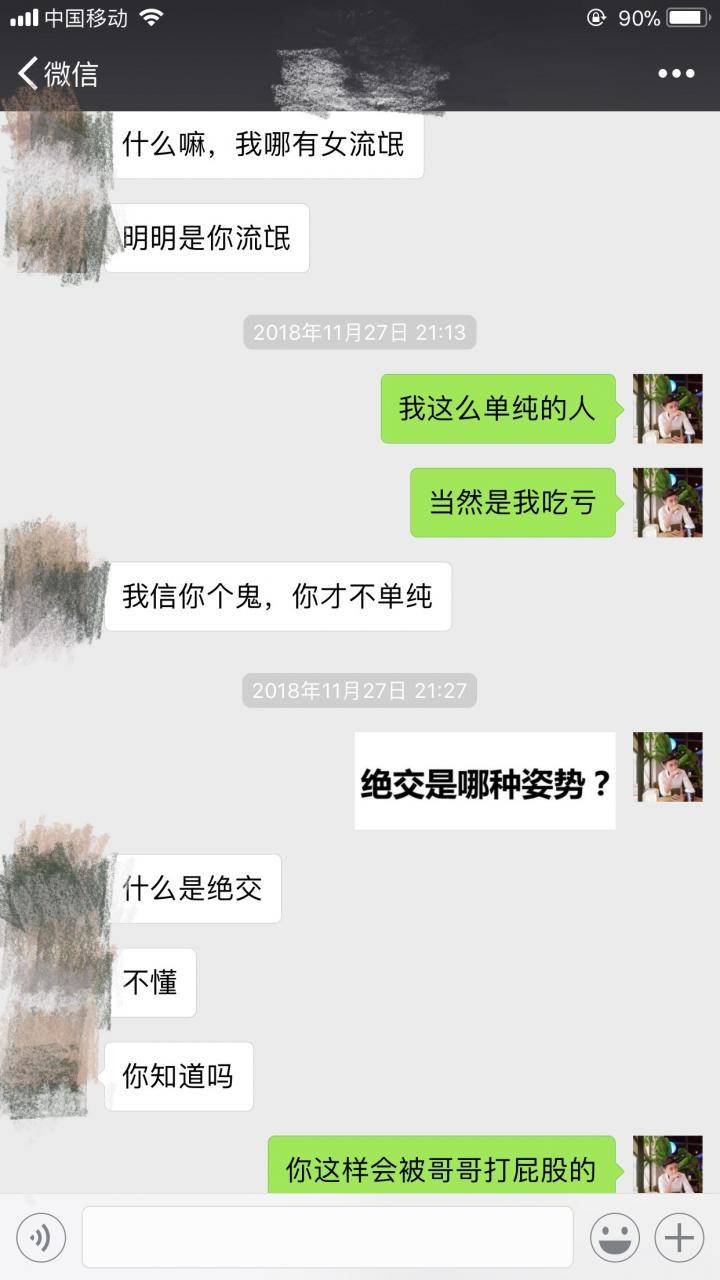Select the message 明明是你流氓
Screen dimensions: 720x1280
[x=210, y=237]
